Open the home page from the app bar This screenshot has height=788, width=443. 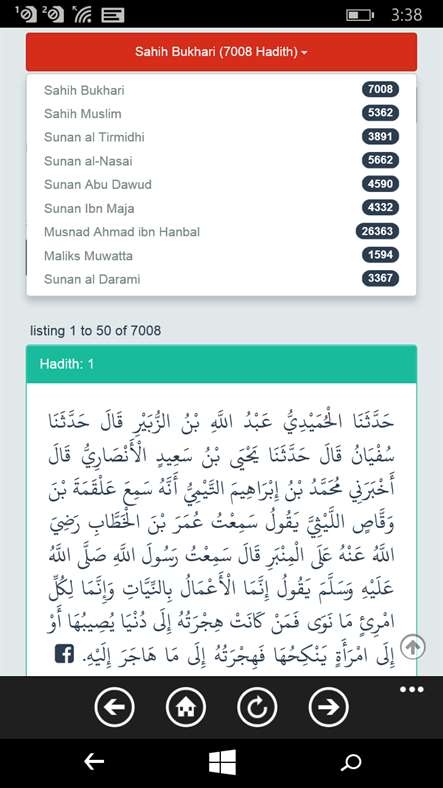pos(186,708)
